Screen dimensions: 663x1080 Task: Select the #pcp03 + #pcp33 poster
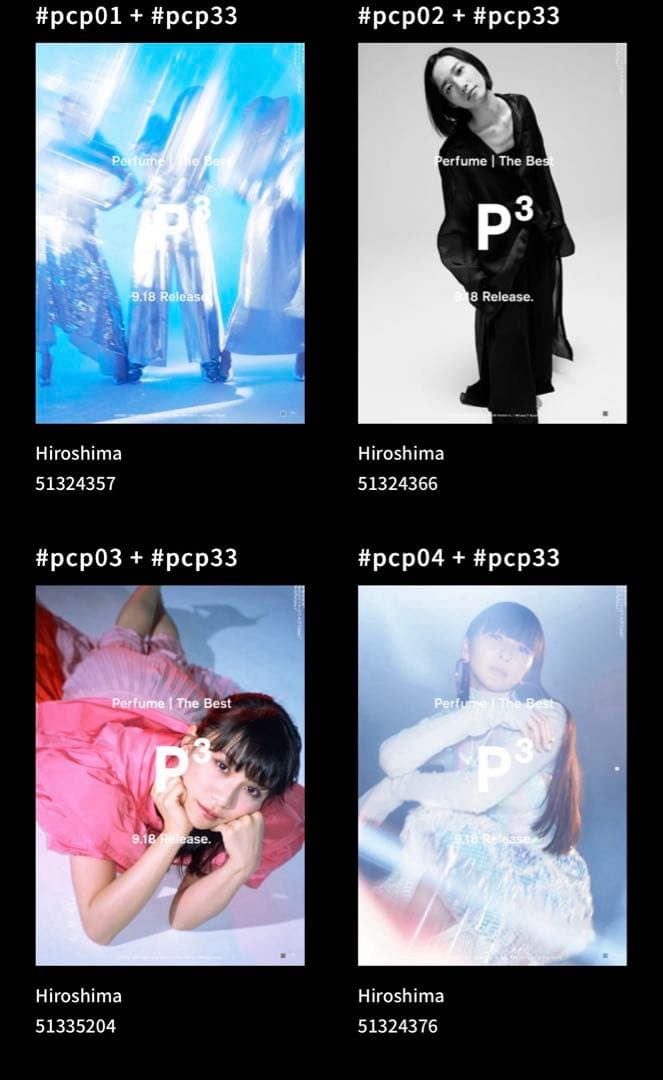tap(170, 775)
